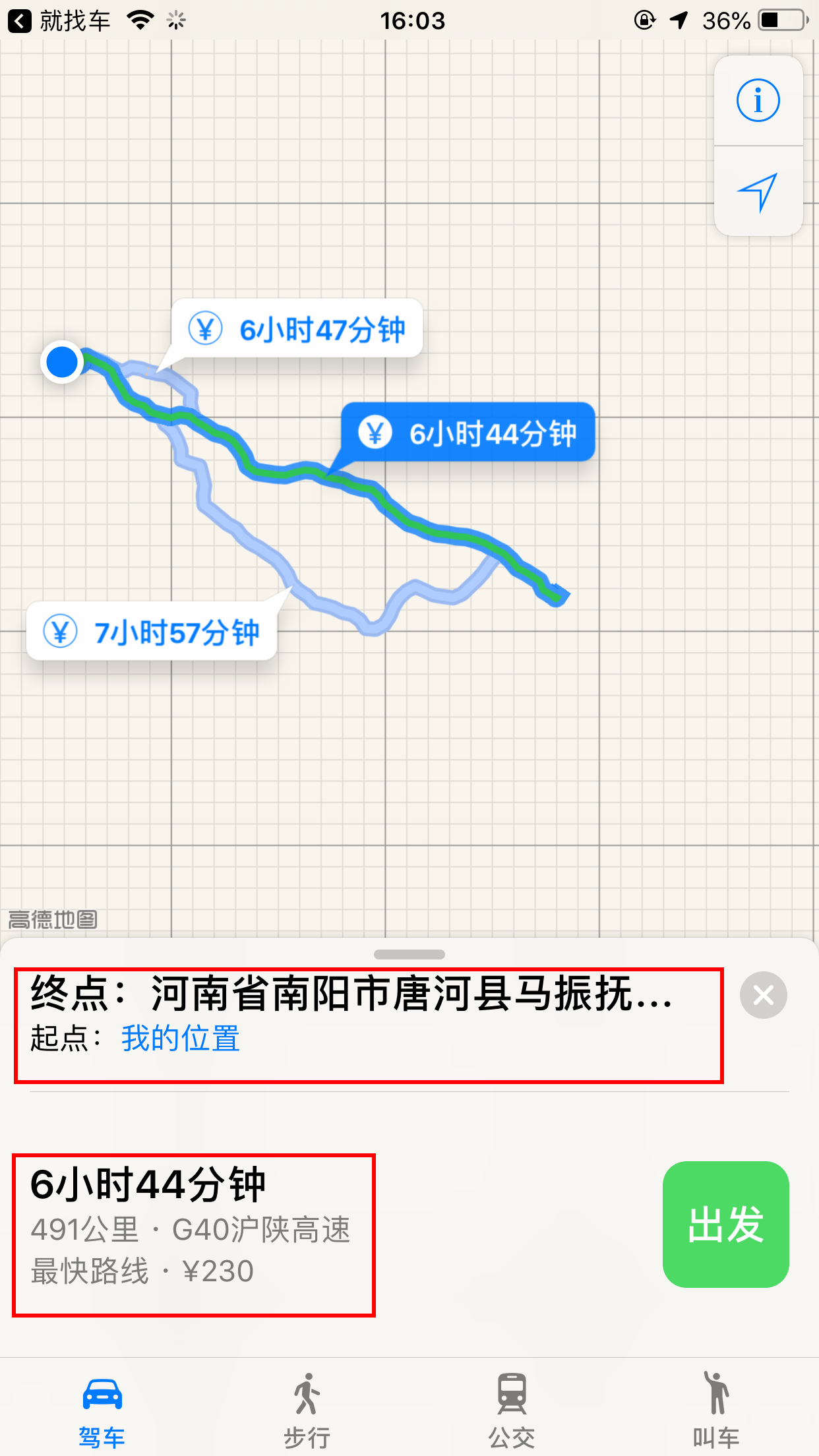819x1456 pixels.
Task: Tap the location tracking arrow icon
Action: [758, 192]
